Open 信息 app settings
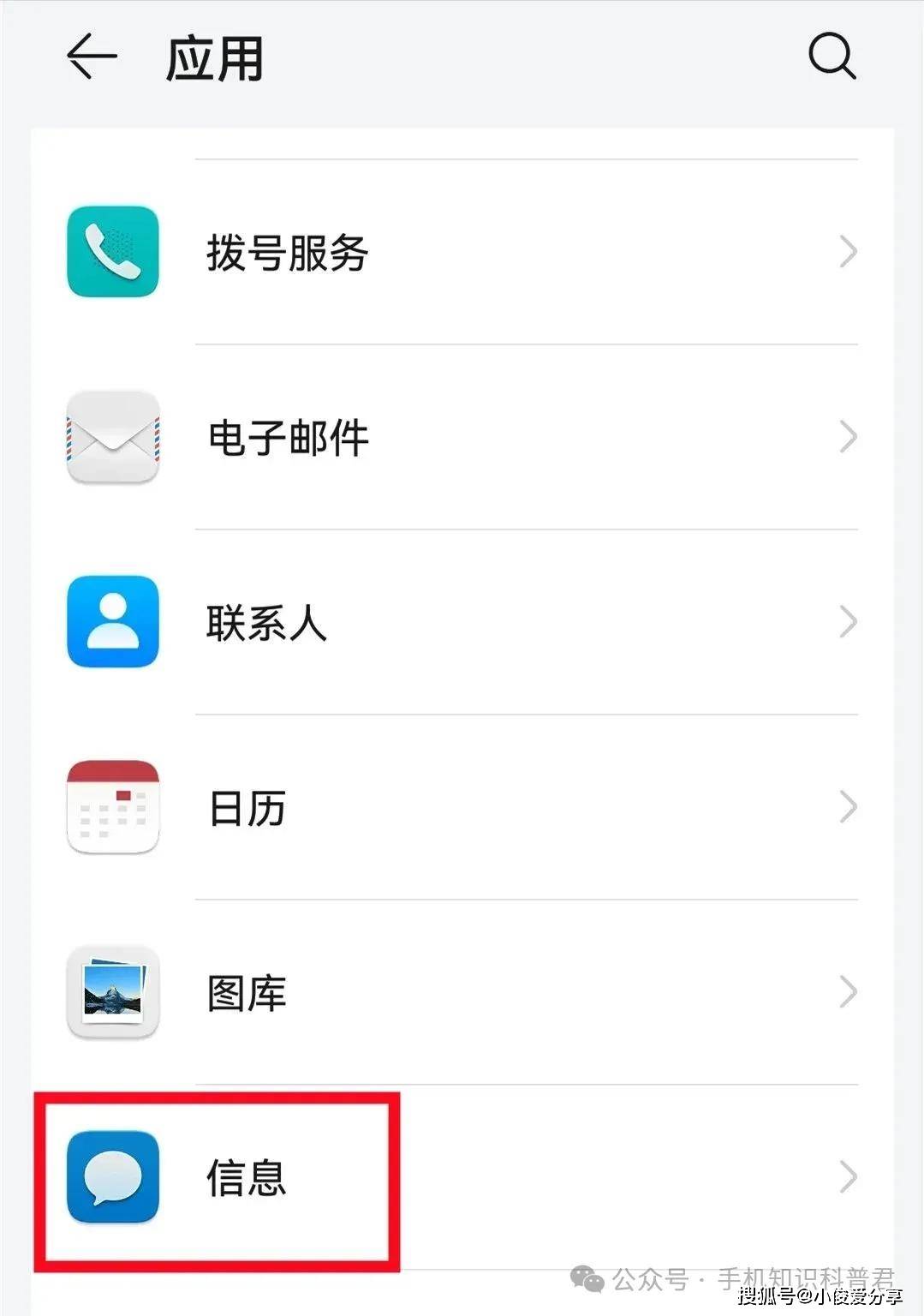This screenshot has width=924, height=1316. pos(462,1178)
